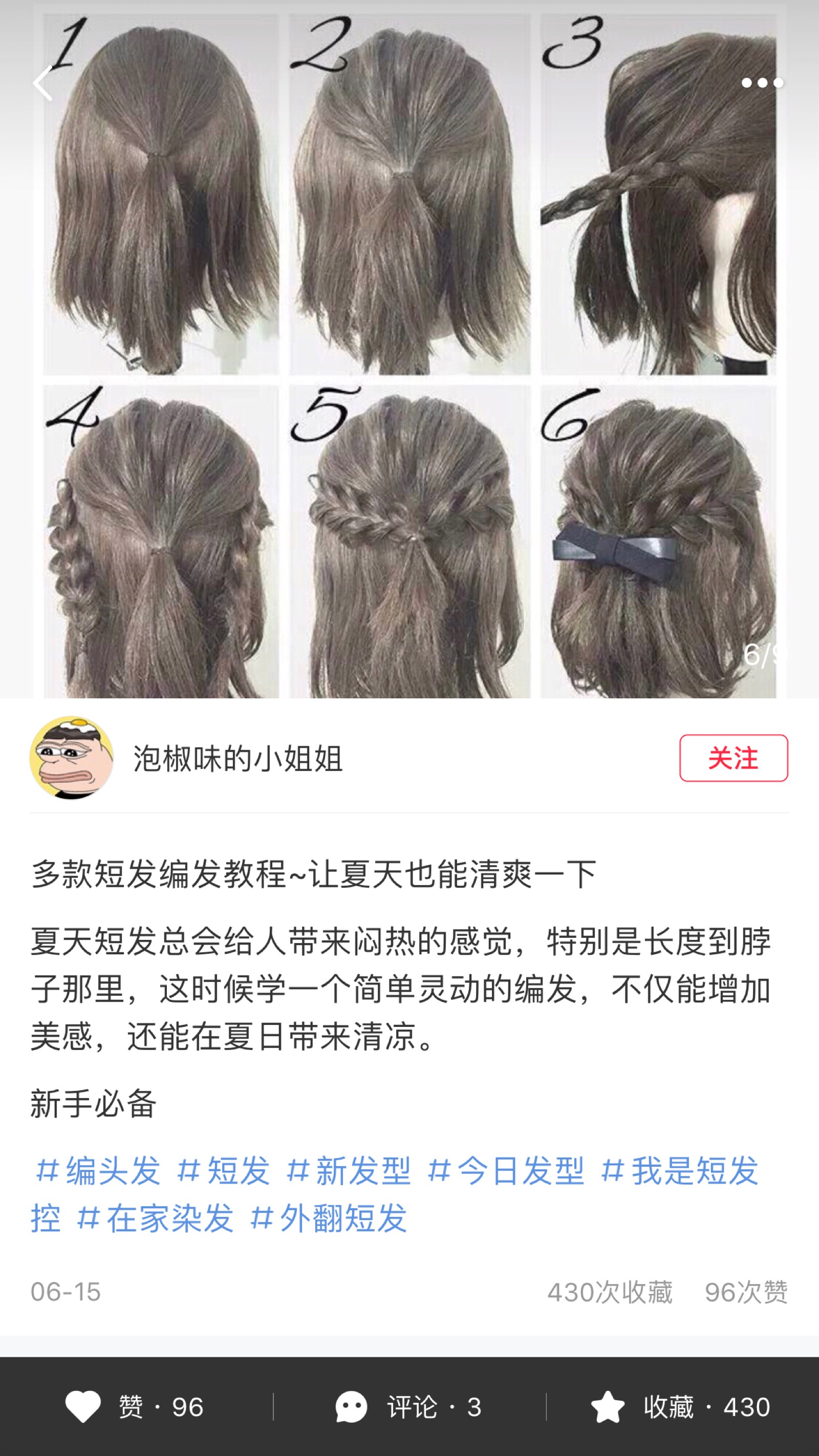The image size is (819, 1456).
Task: Open the 评论 comments section
Action: point(408,1406)
